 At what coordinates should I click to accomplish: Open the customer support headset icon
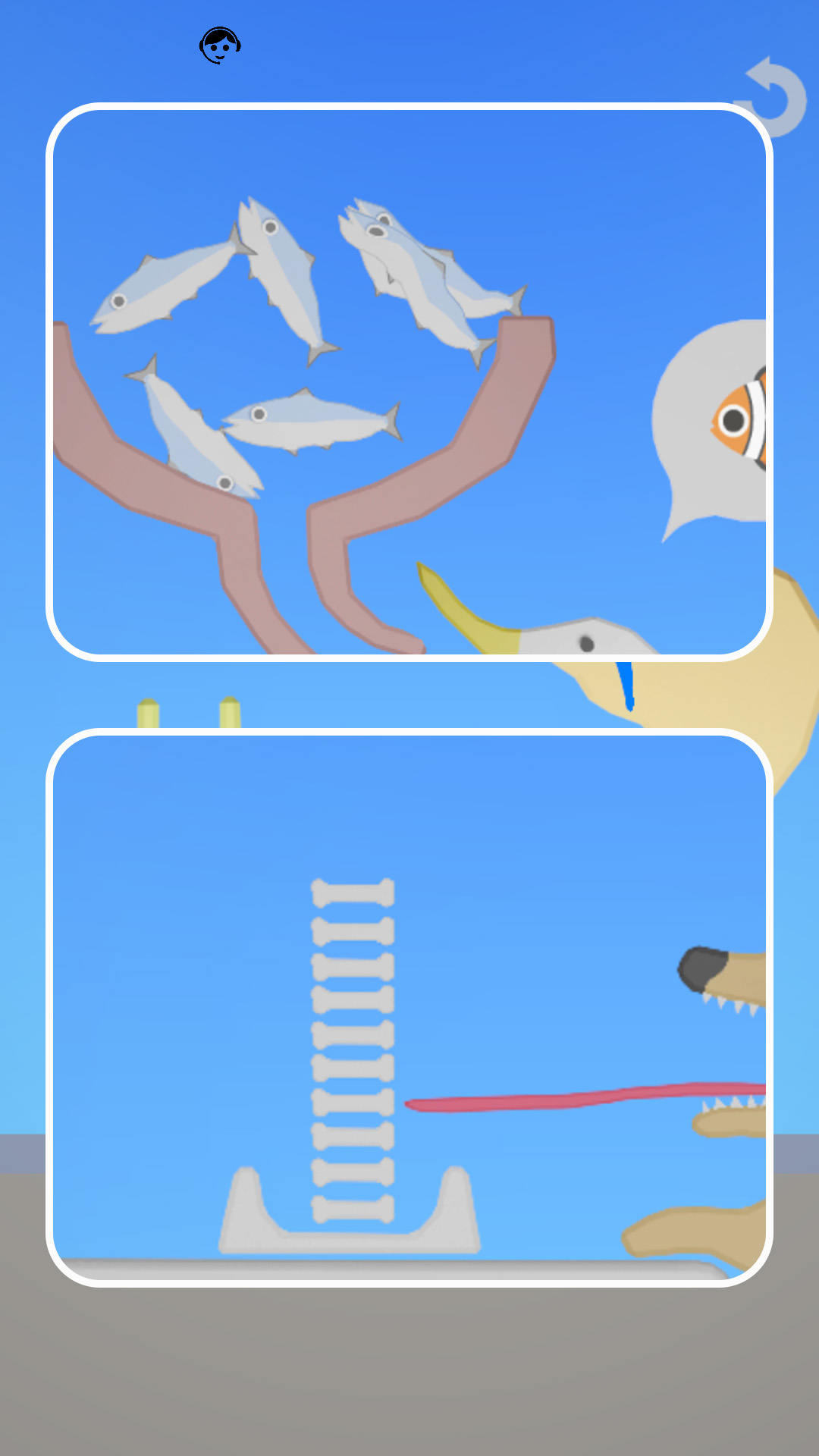pyautogui.click(x=220, y=45)
